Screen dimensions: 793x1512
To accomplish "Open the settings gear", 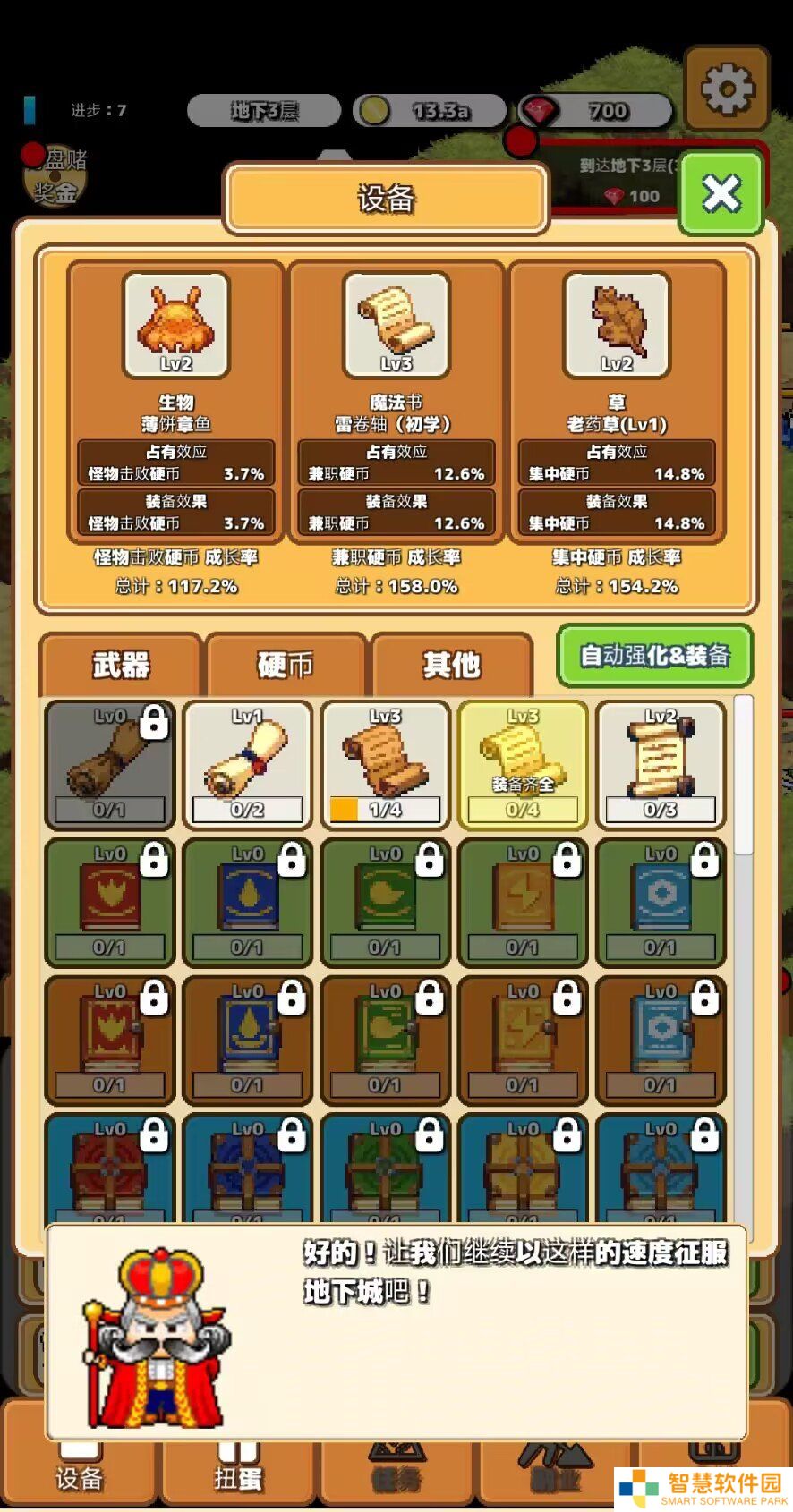I will [x=727, y=89].
